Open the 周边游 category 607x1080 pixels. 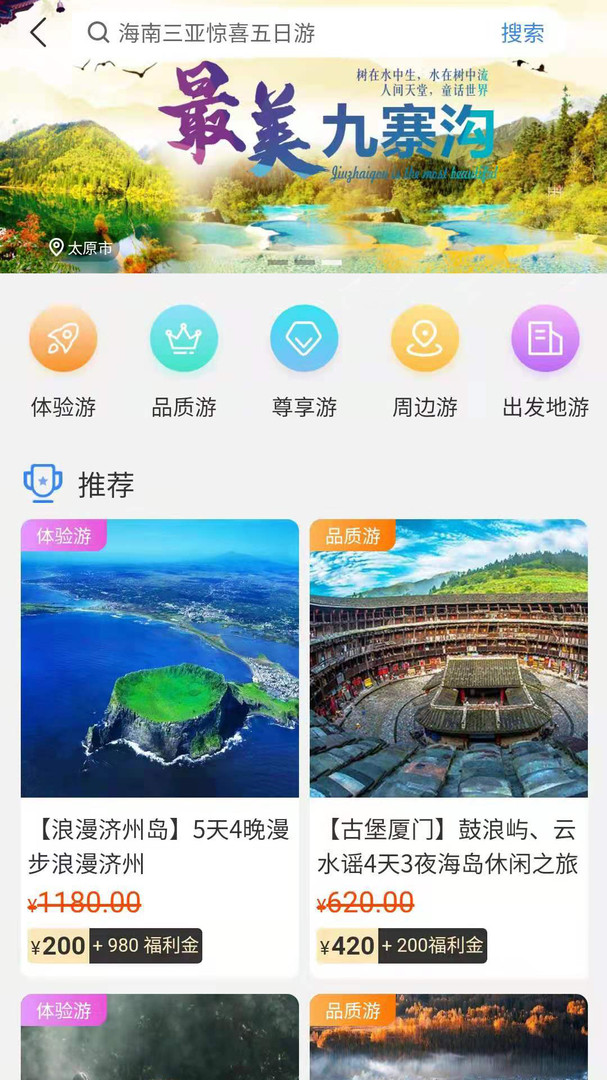[425, 361]
